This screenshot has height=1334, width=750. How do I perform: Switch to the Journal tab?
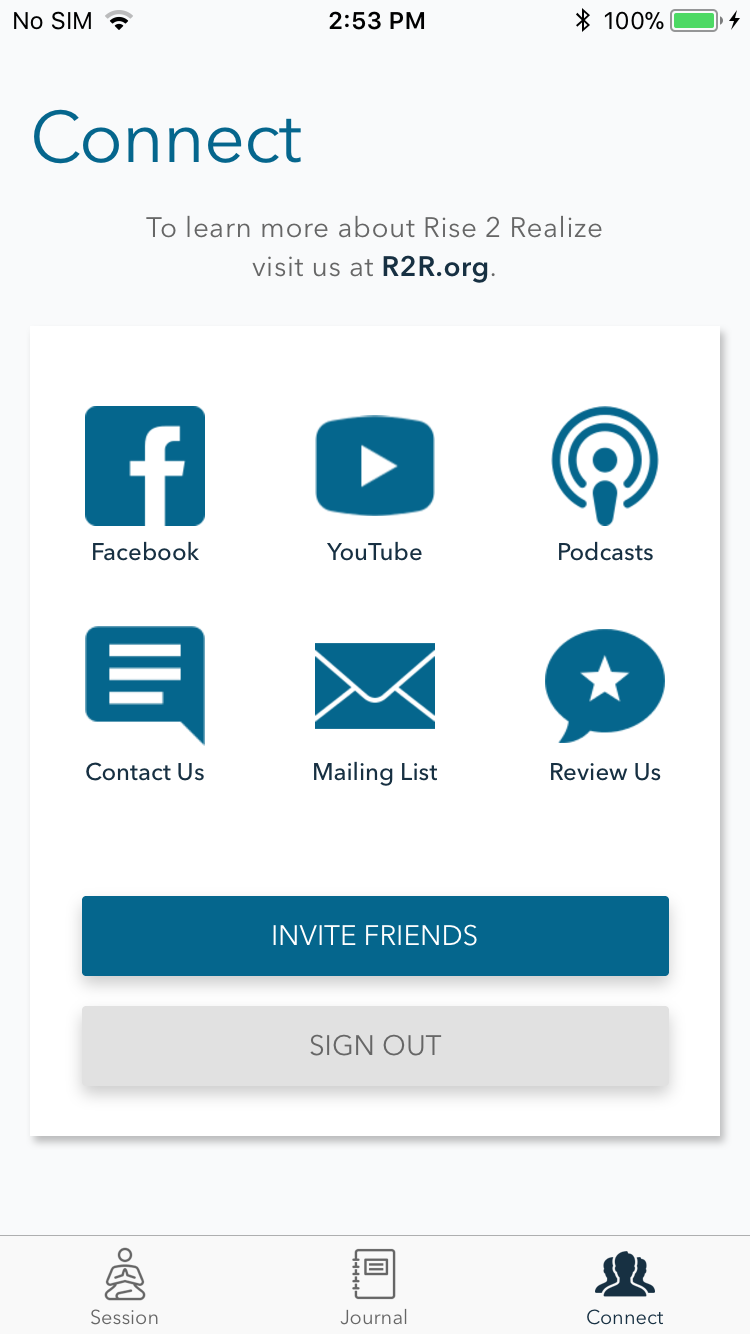click(375, 1286)
